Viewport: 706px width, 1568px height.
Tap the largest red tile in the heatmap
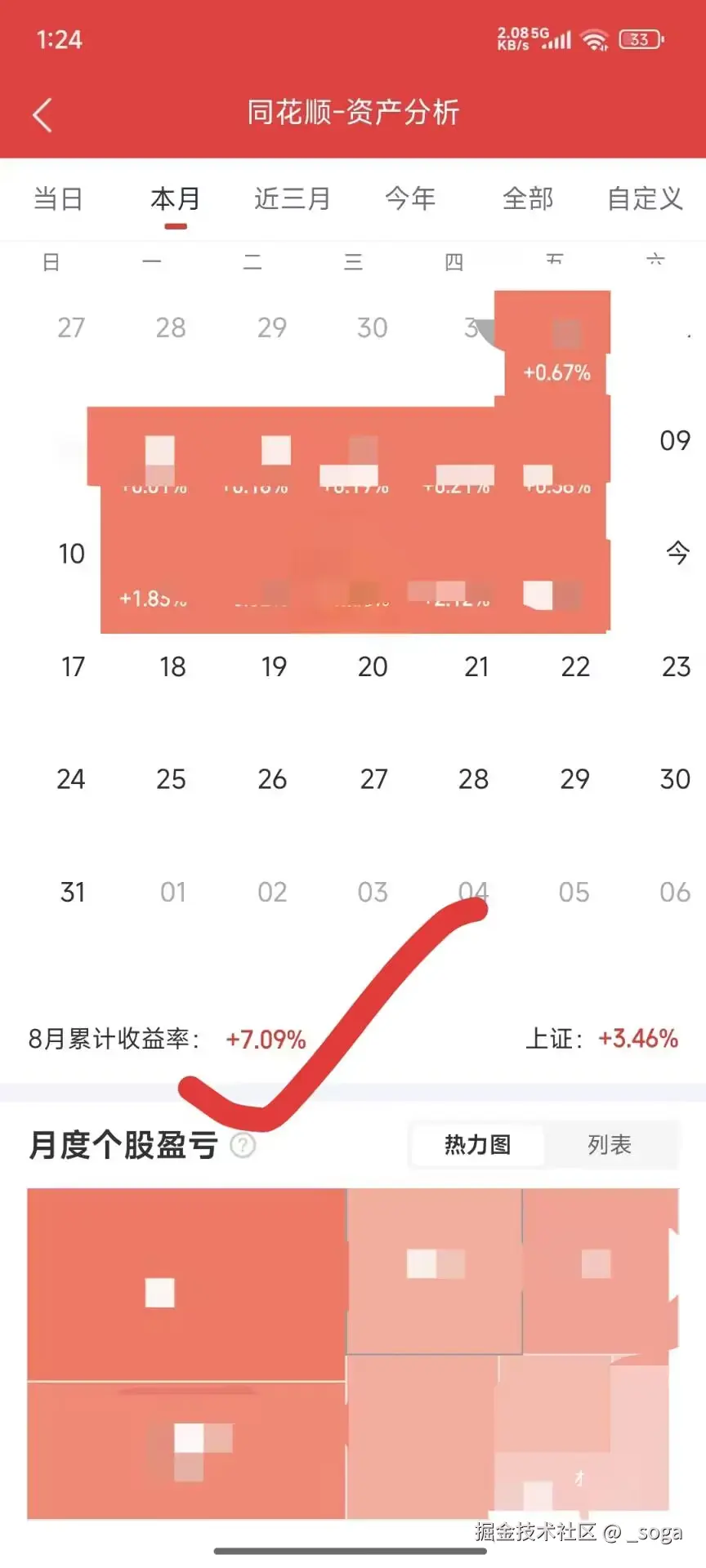pos(184,1282)
